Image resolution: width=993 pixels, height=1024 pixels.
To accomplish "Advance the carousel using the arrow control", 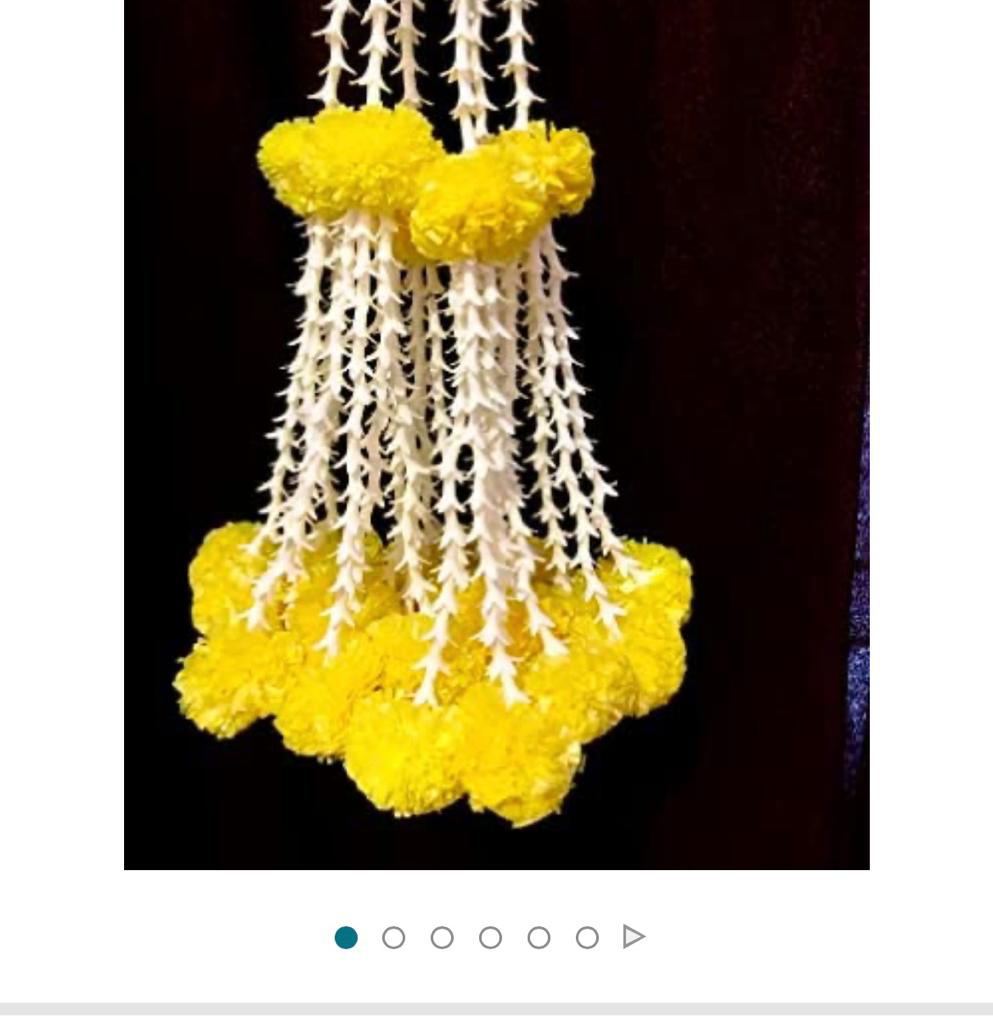I will pyautogui.click(x=633, y=937).
